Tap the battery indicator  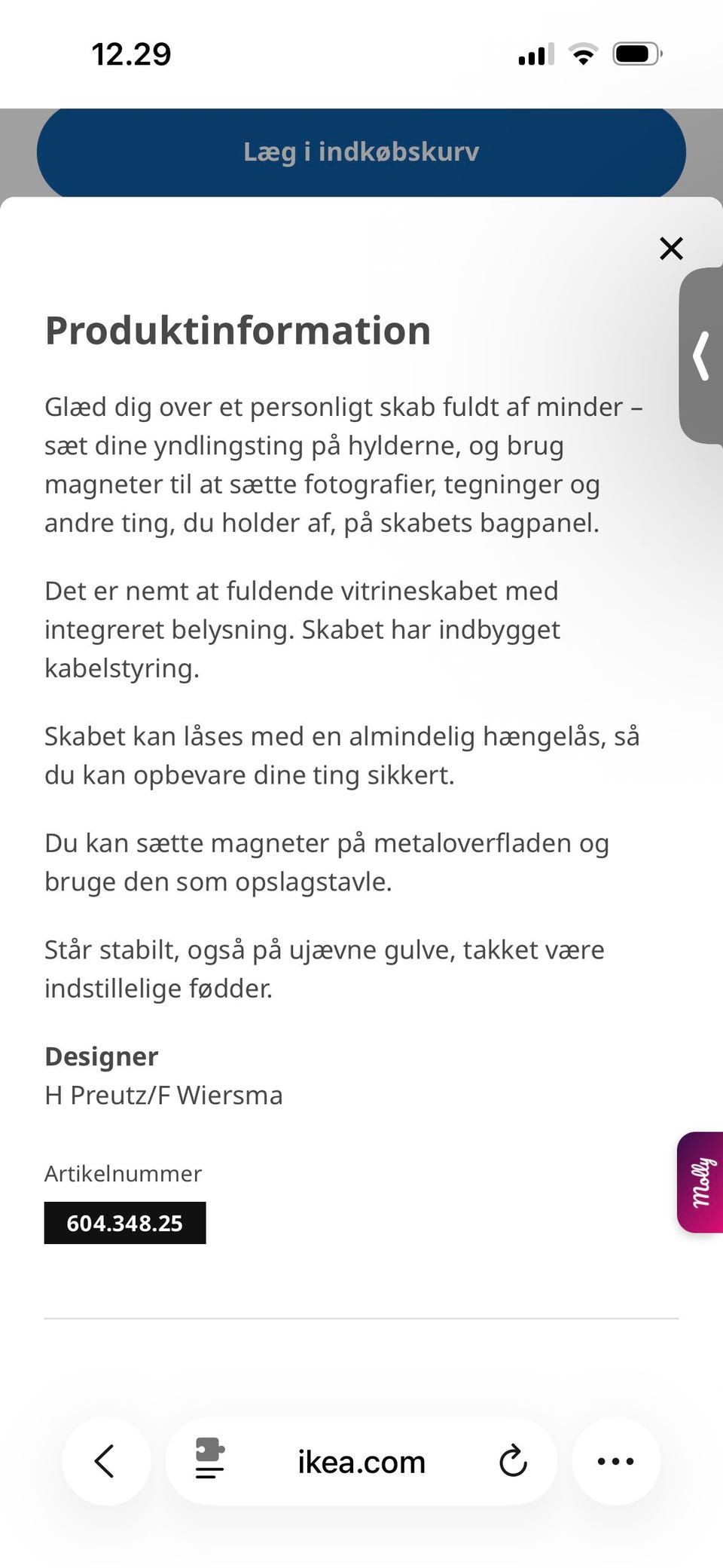click(x=636, y=53)
